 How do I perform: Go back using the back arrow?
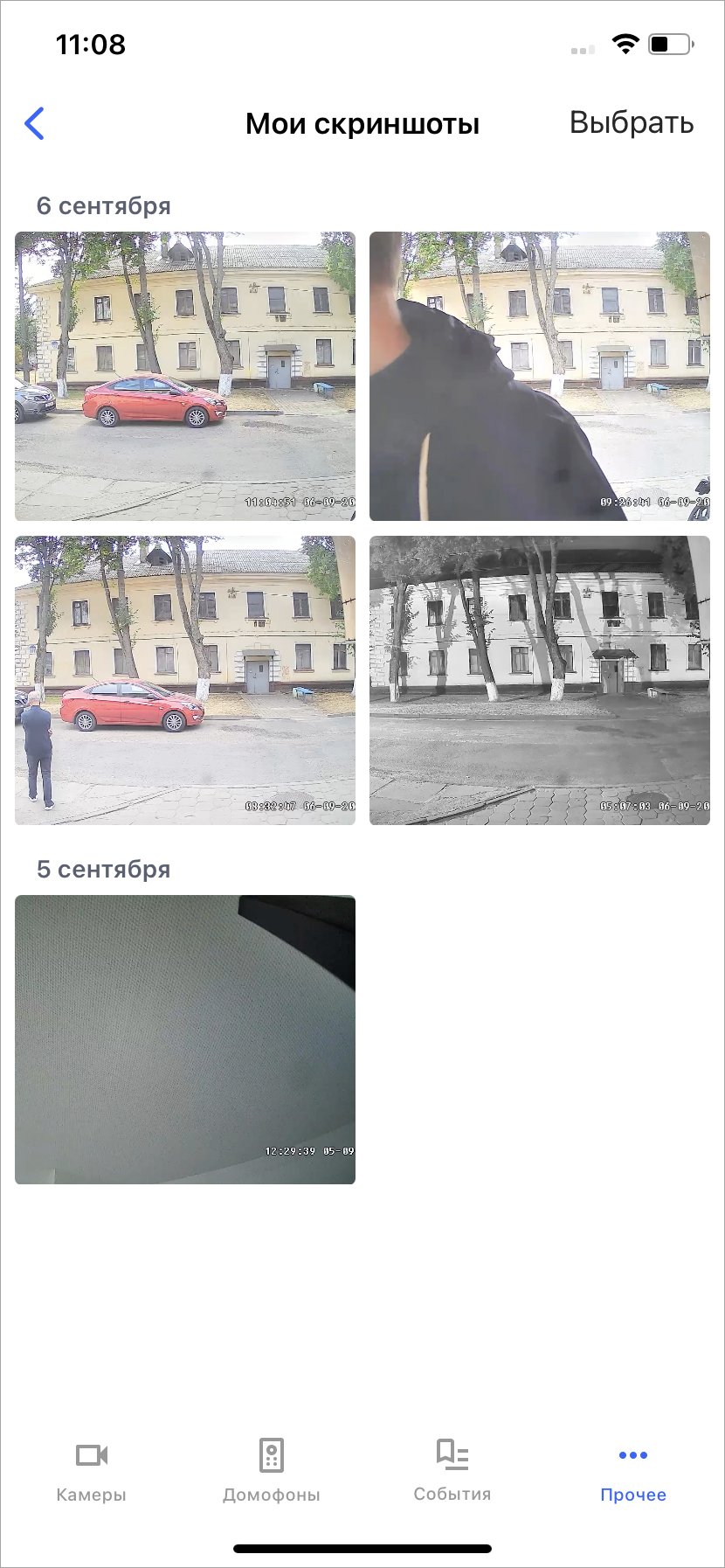[35, 123]
